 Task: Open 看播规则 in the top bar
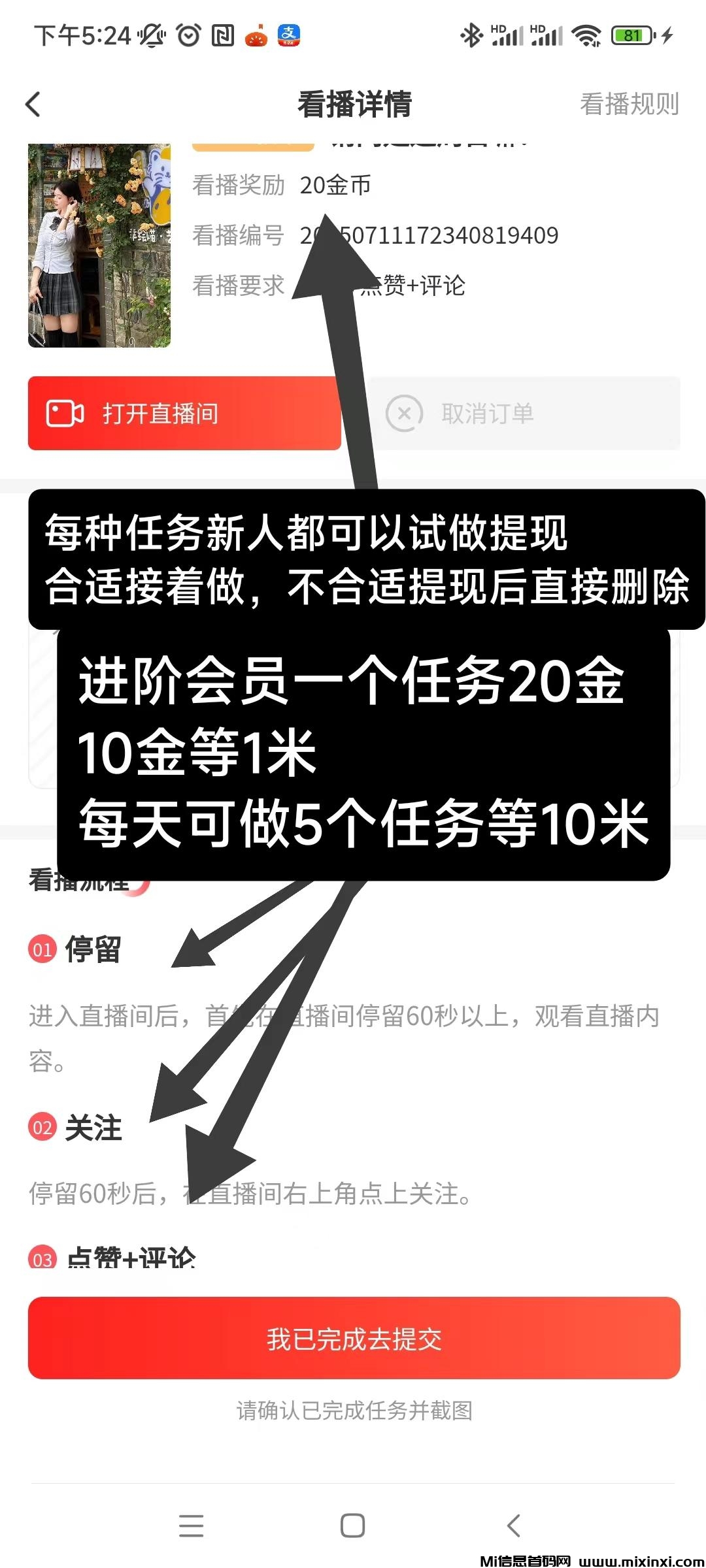[629, 105]
